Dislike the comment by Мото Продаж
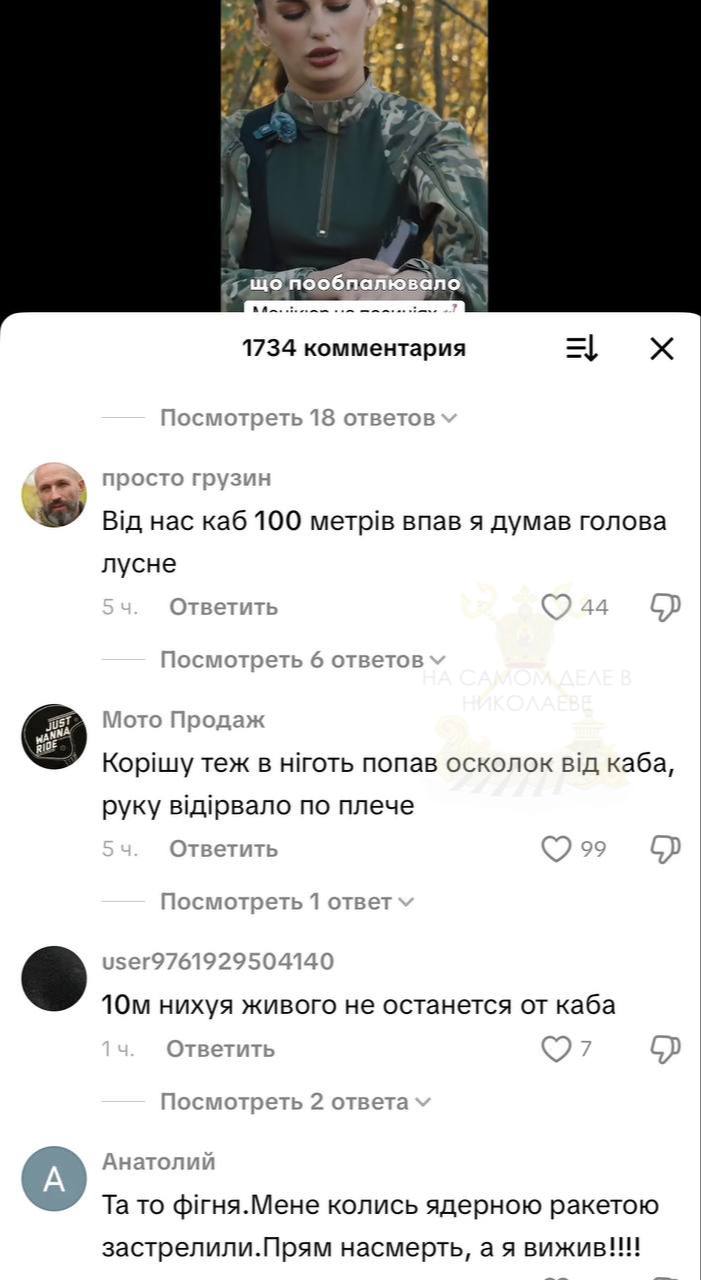Viewport: 701px width, 1280px height. click(x=665, y=849)
